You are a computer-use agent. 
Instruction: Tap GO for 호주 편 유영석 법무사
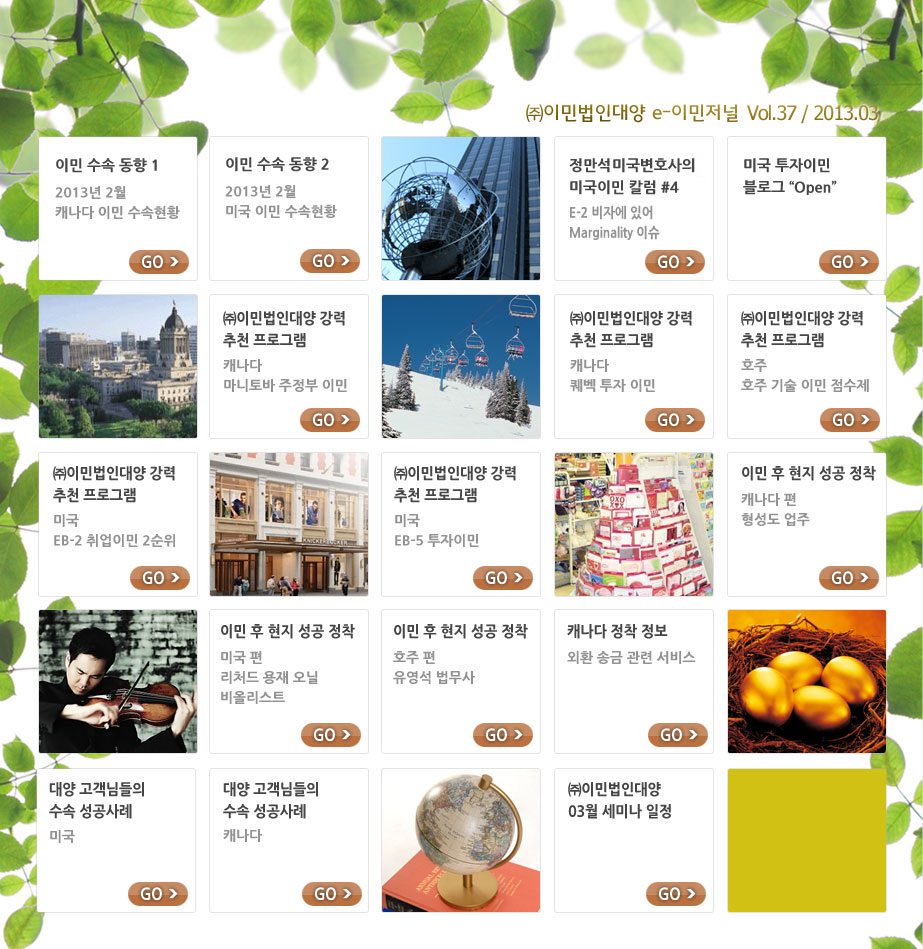point(503,735)
